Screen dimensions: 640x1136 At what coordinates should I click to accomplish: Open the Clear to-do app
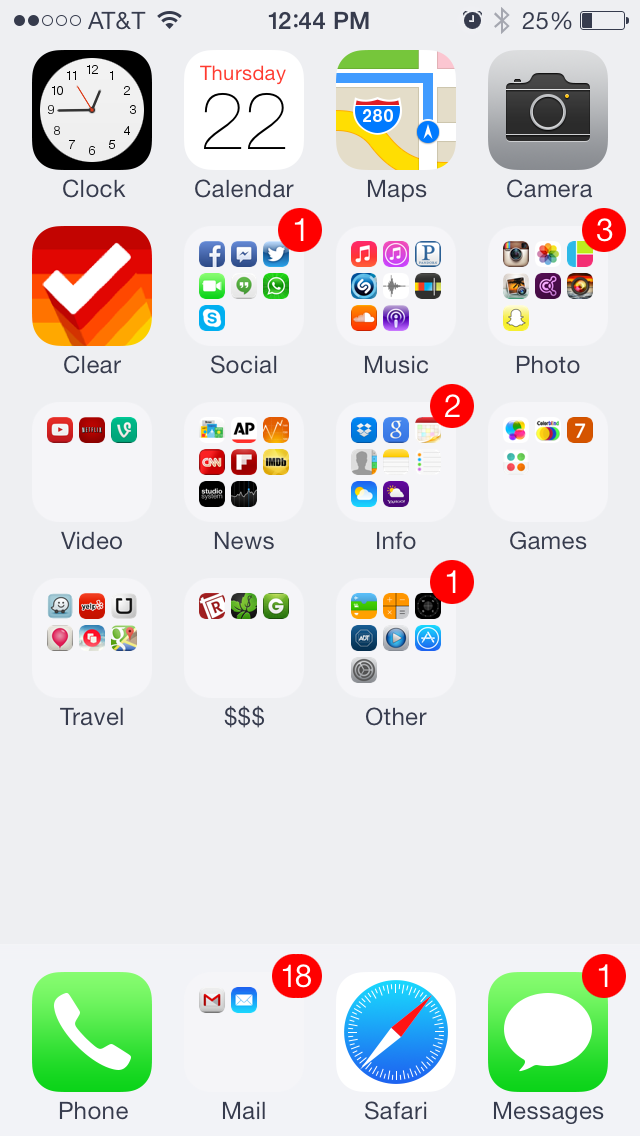pyautogui.click(x=92, y=286)
